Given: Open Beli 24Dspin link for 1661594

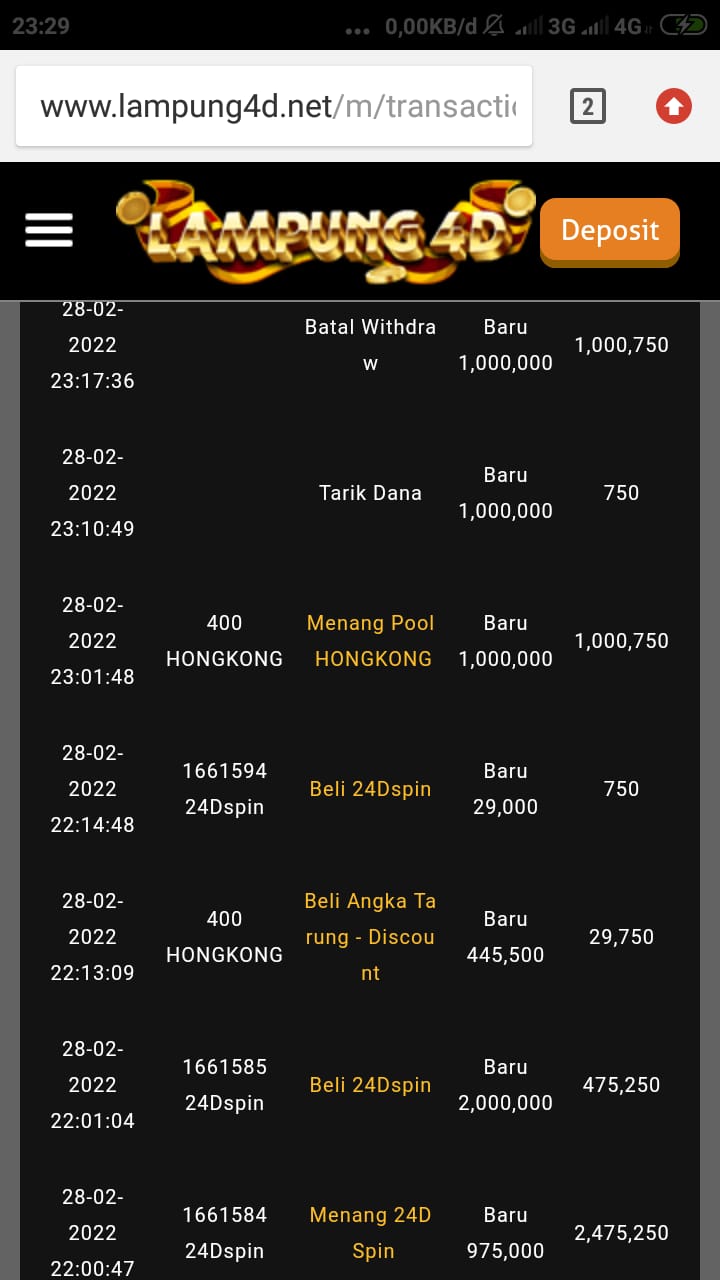Looking at the screenshot, I should point(370,789).
